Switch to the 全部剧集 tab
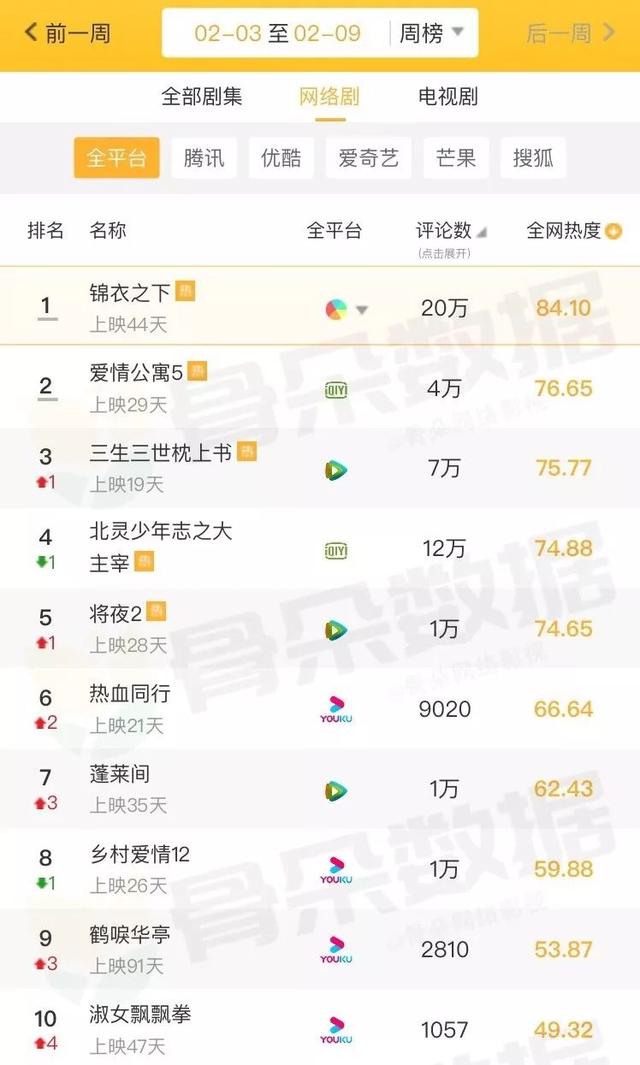Viewport: 640px width, 1065px height. (x=201, y=97)
